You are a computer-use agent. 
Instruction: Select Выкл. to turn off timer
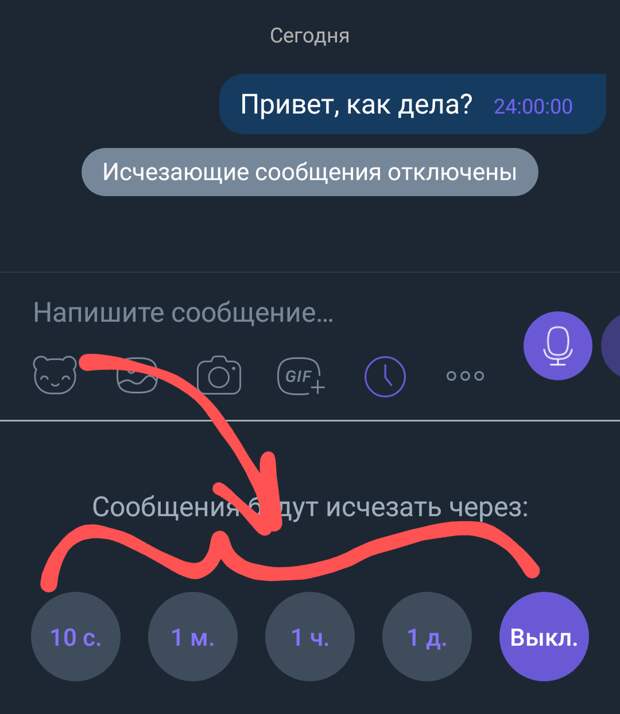[544, 637]
